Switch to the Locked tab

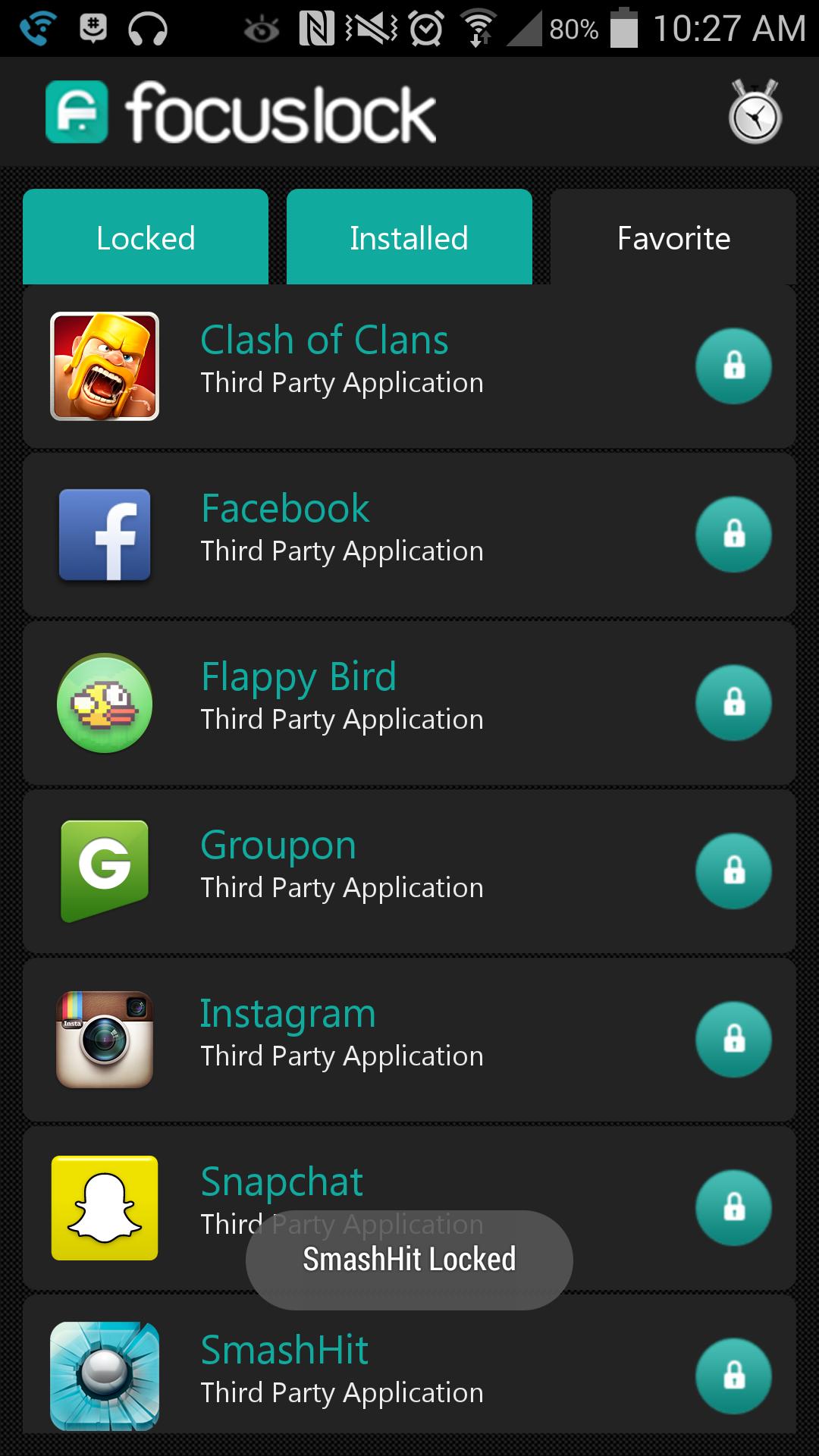[146, 238]
